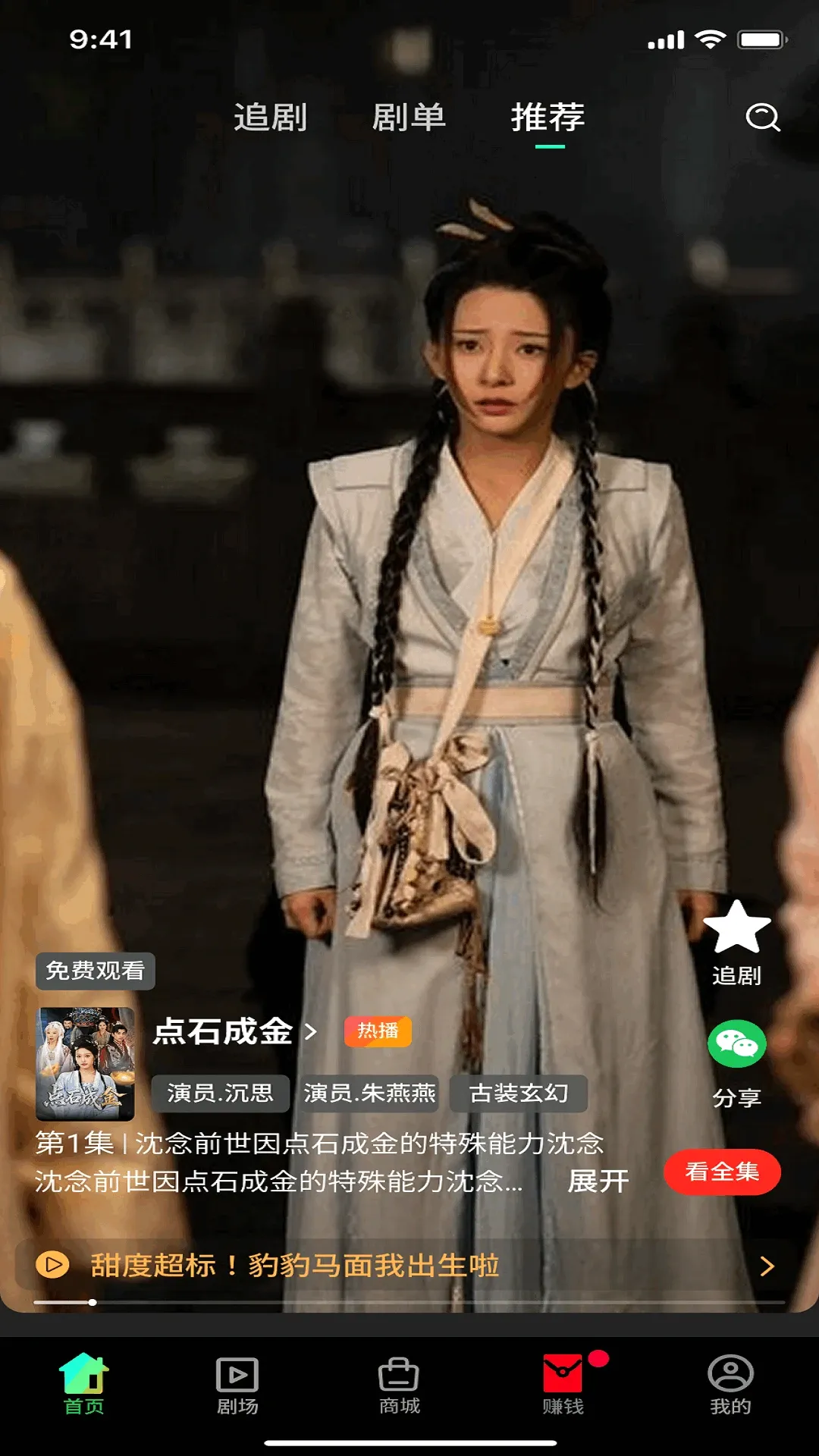Open the search icon
819x1456 pixels.
[x=763, y=118]
